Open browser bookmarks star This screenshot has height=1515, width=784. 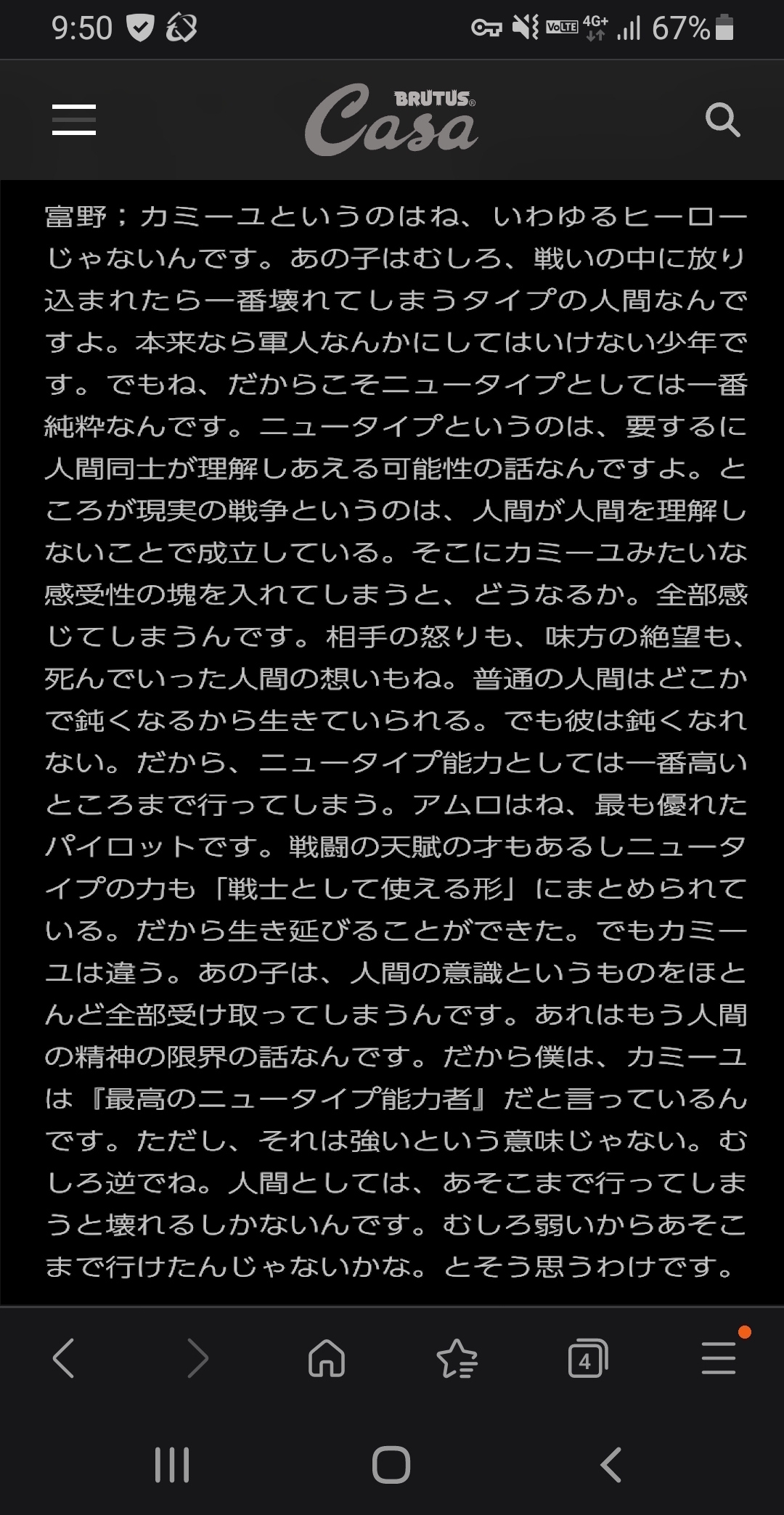[x=457, y=1359]
